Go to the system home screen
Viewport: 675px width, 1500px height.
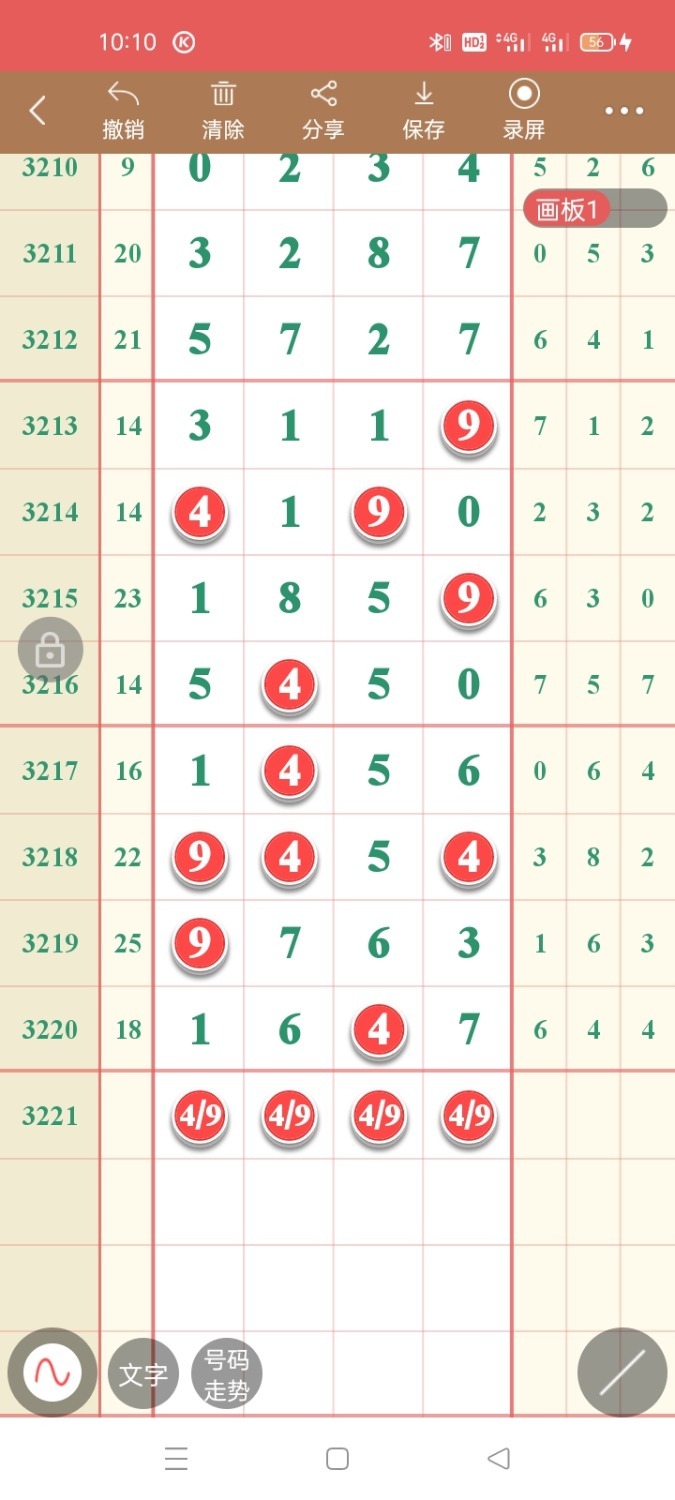click(x=337, y=1459)
